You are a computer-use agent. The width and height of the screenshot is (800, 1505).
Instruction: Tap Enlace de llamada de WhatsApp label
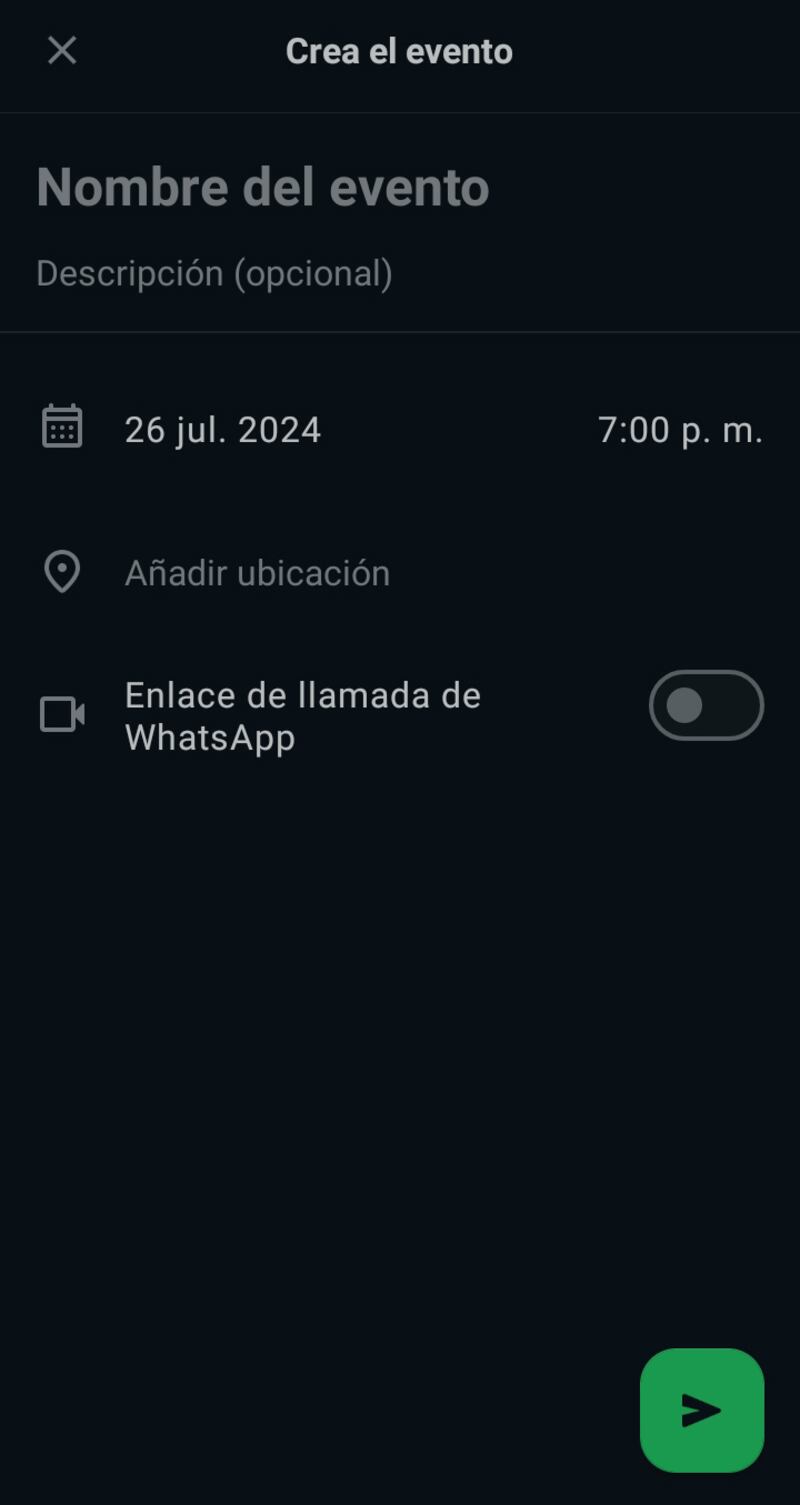302,714
